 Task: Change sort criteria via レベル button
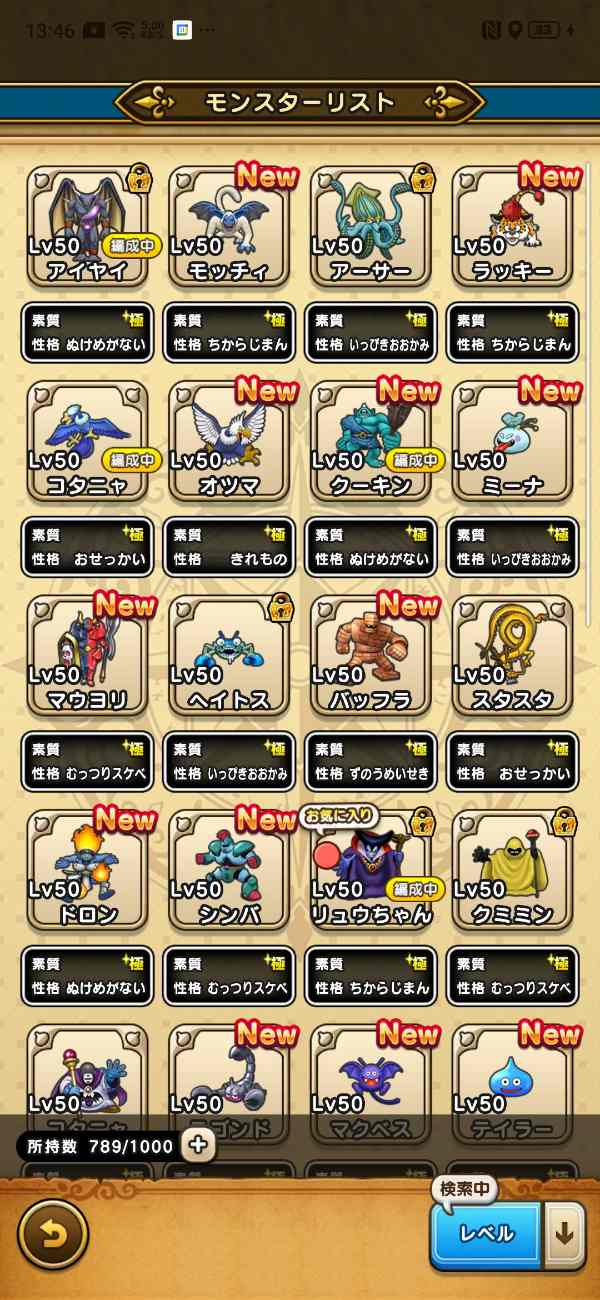click(487, 1234)
